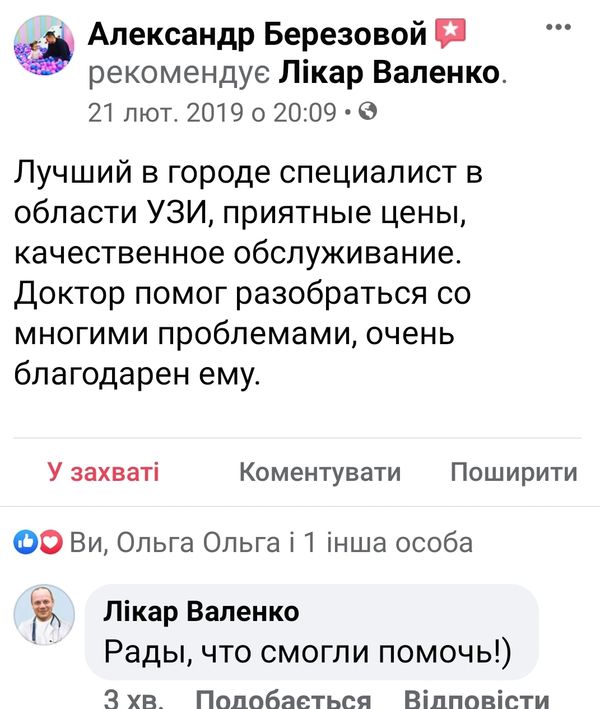The image size is (600, 709).
Task: Tap Коментувати to write a comment
Action: (x=319, y=472)
